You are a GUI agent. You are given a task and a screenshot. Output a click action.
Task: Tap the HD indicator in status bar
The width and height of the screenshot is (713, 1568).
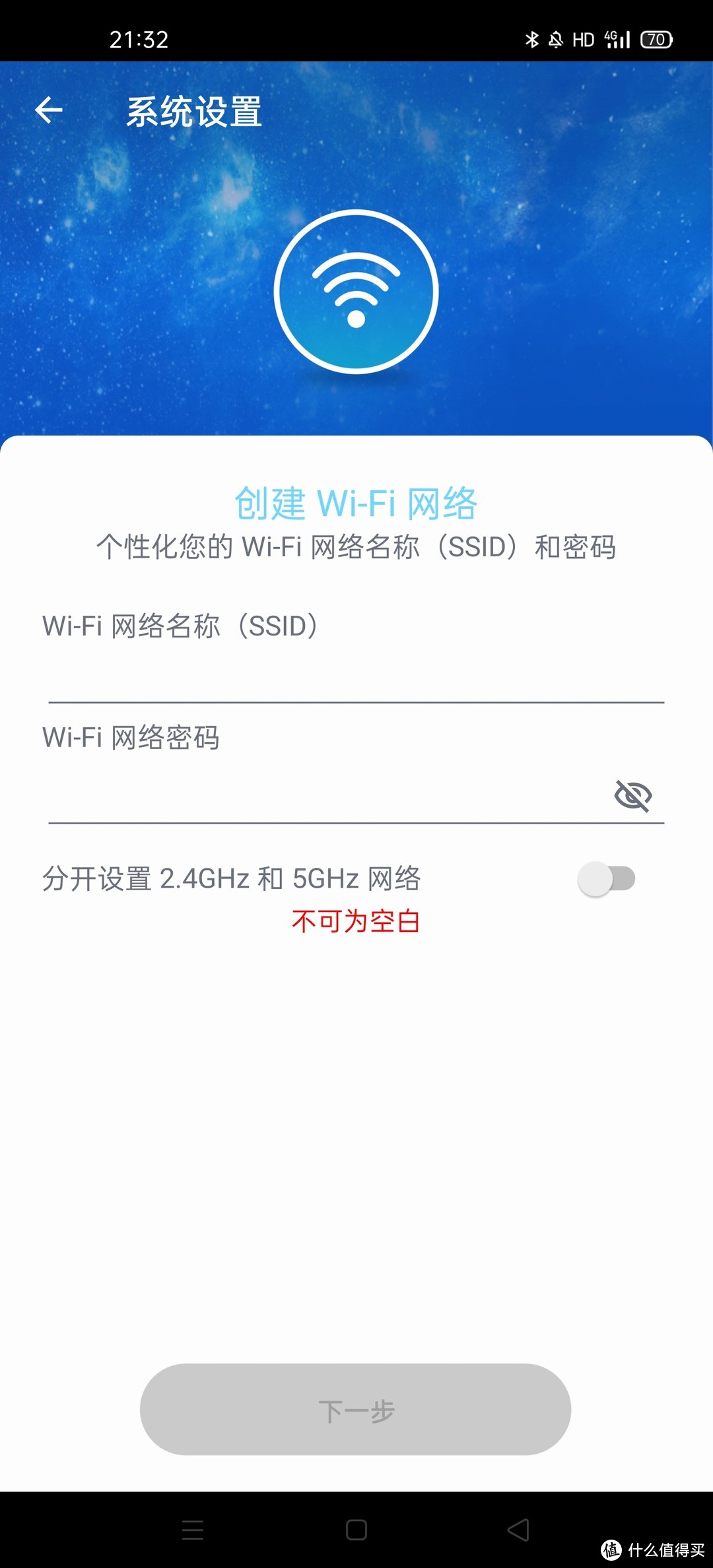pyautogui.click(x=583, y=40)
